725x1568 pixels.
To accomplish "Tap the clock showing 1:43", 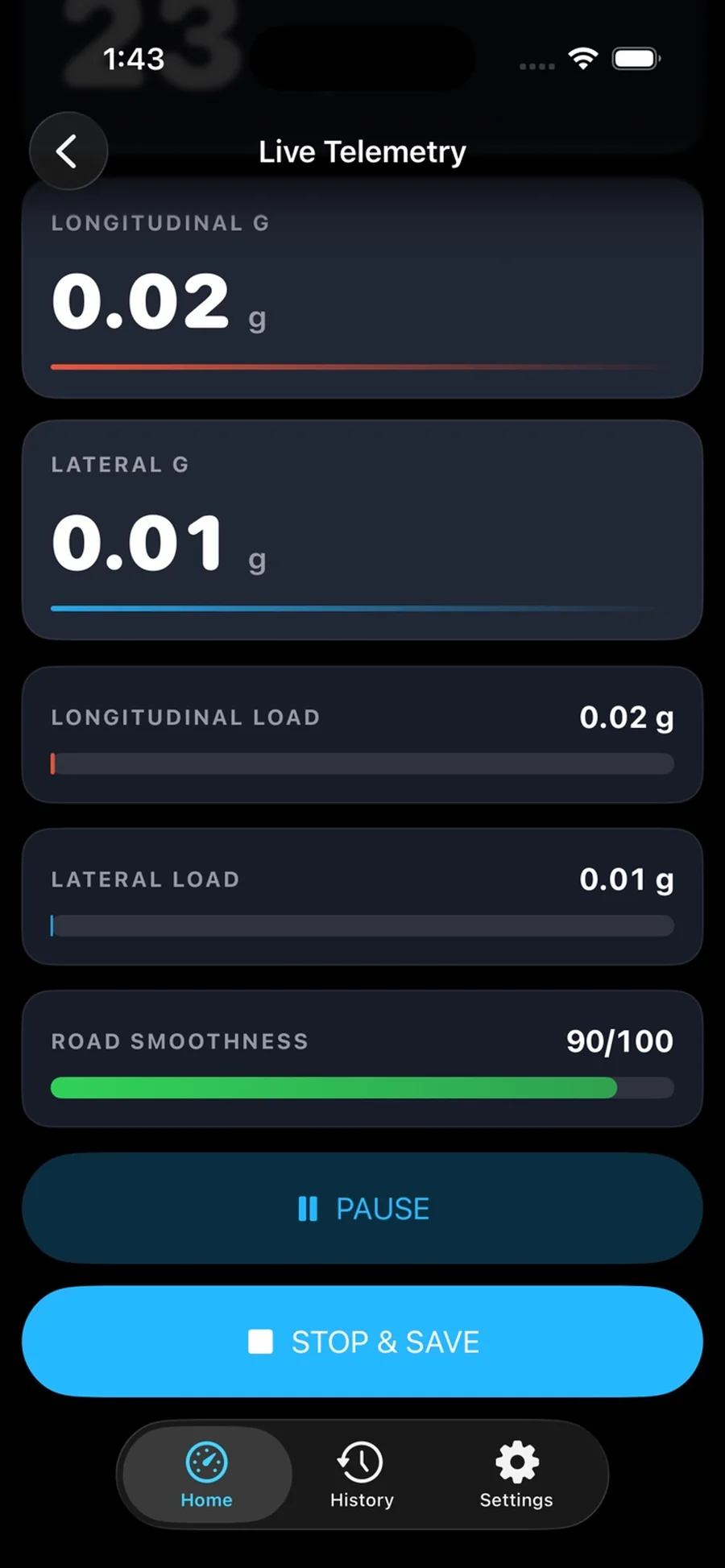I will (134, 57).
